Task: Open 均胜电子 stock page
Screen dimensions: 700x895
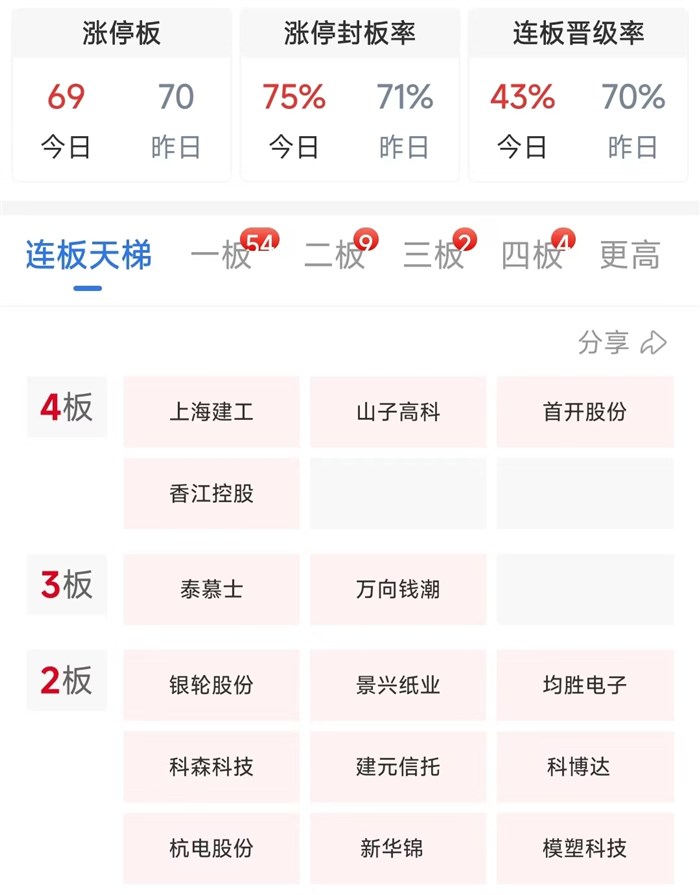Action: click(x=585, y=686)
